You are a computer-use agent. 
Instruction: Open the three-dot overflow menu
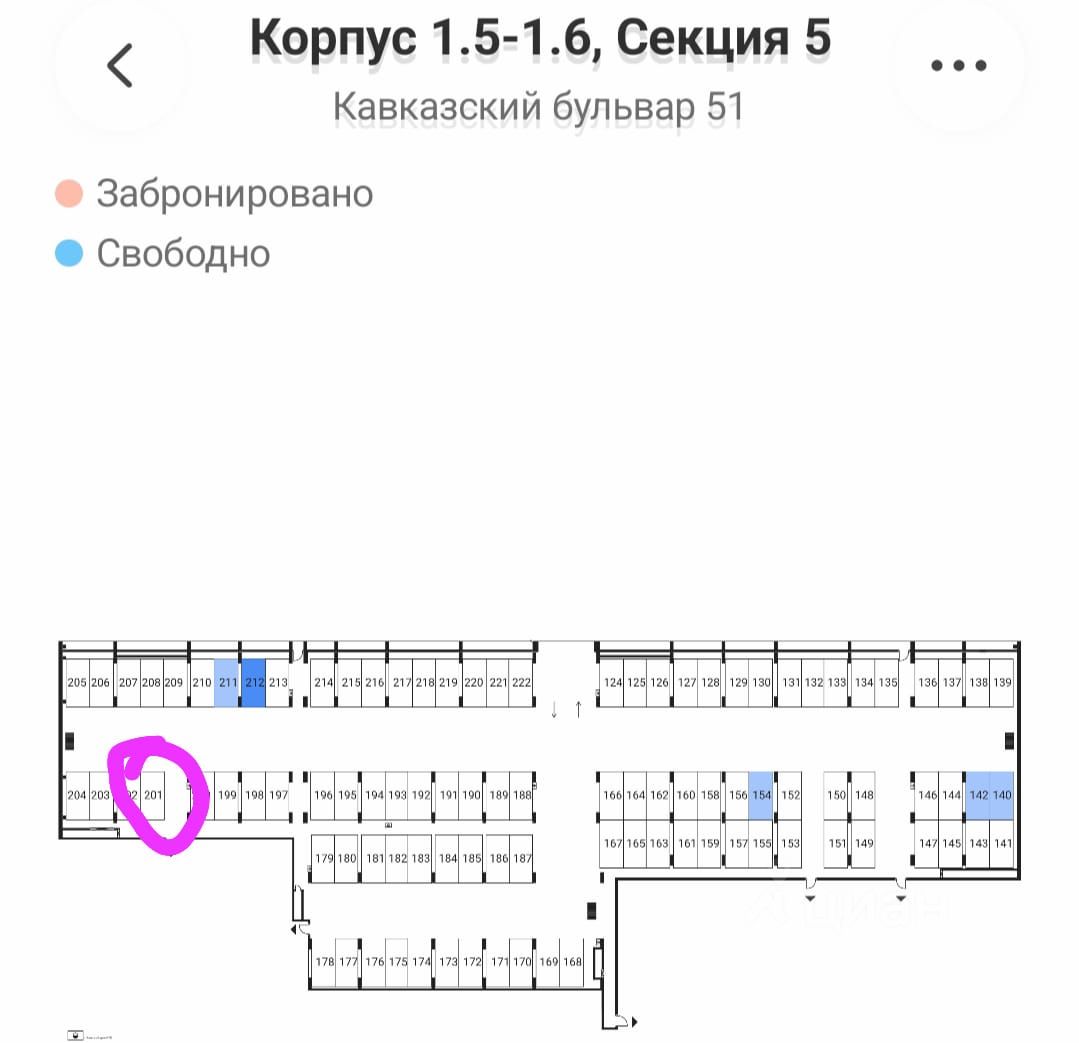click(958, 66)
